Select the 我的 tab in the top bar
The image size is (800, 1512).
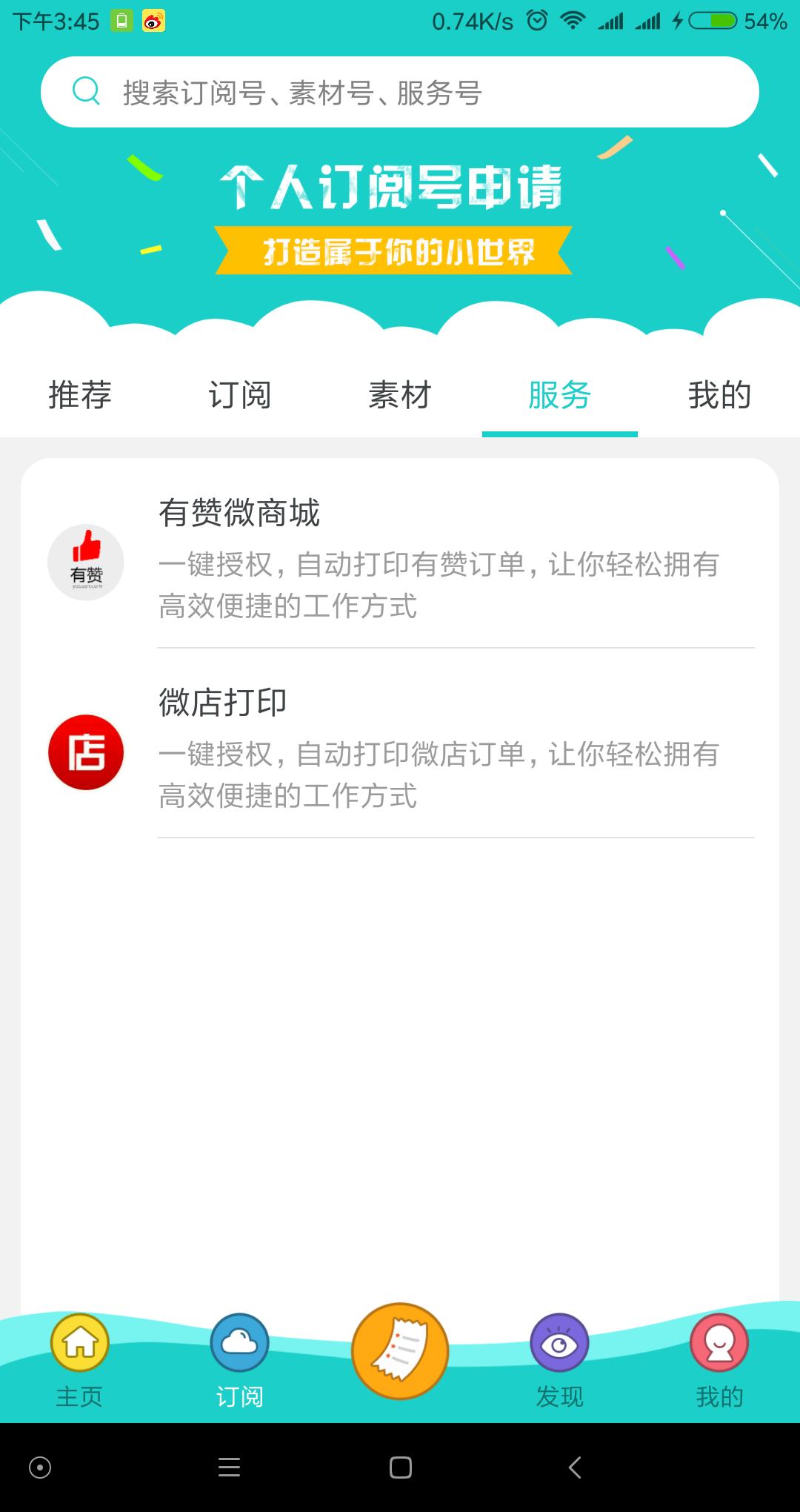(719, 395)
